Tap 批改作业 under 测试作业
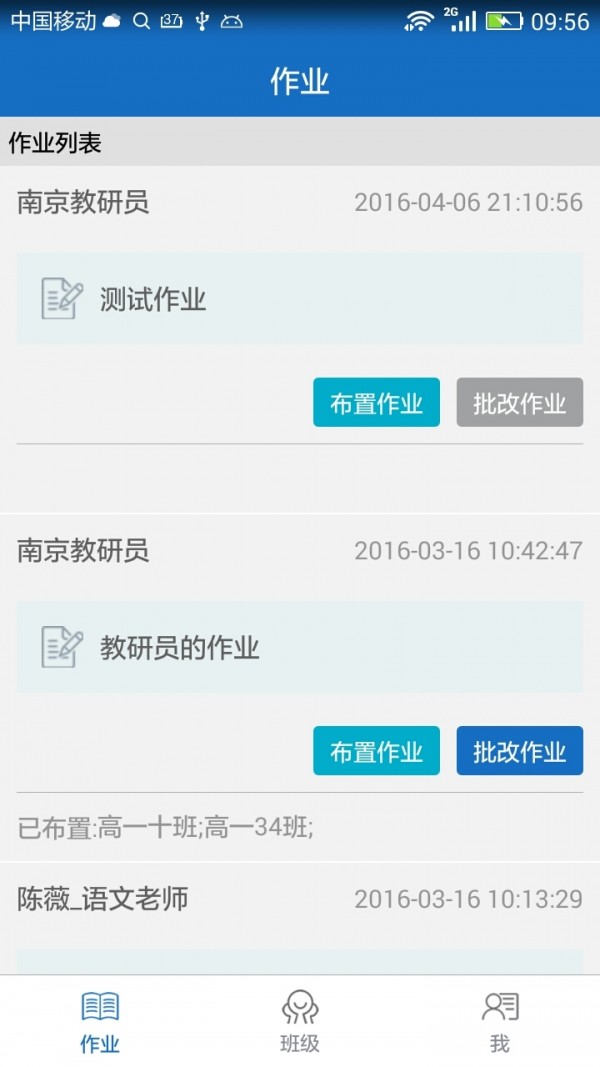 coord(519,403)
